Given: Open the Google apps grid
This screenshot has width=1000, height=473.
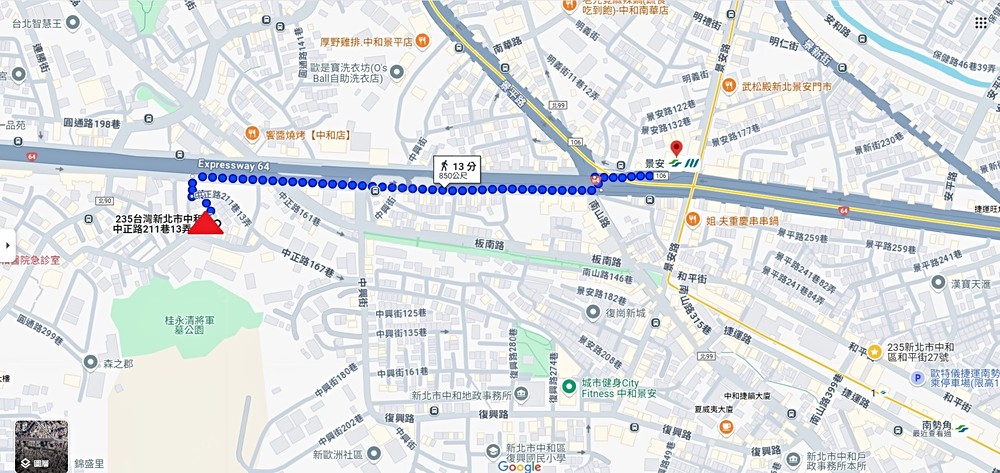Looking at the screenshot, I should tap(978, 20).
